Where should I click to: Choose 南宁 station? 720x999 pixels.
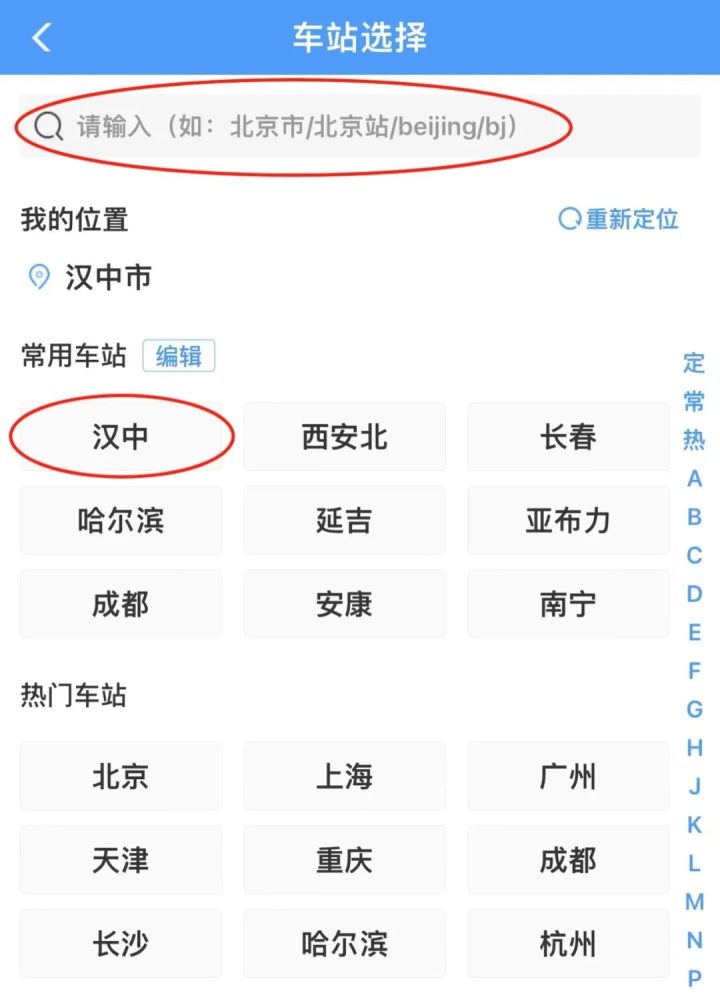pos(568,604)
